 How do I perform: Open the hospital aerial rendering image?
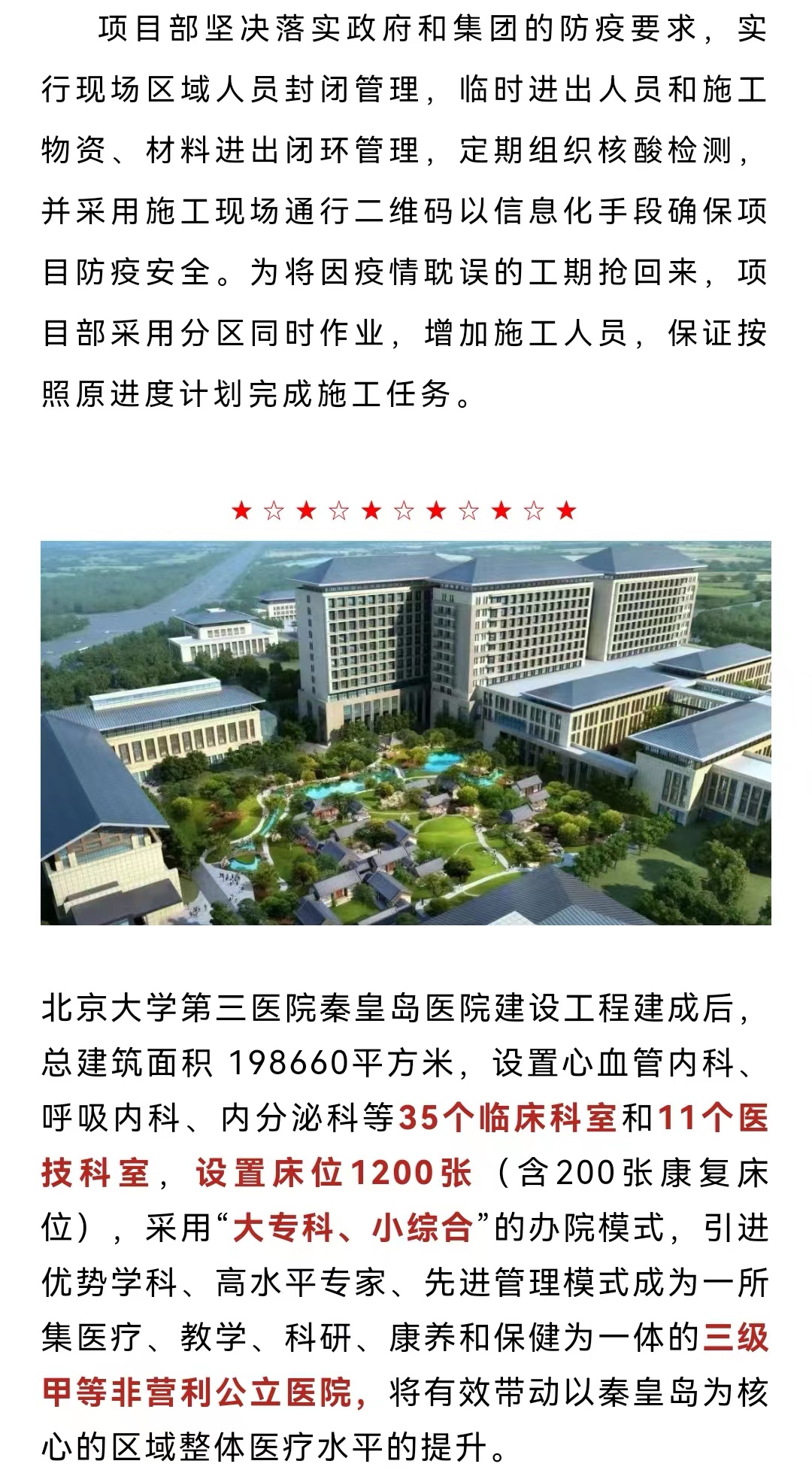[406, 733]
